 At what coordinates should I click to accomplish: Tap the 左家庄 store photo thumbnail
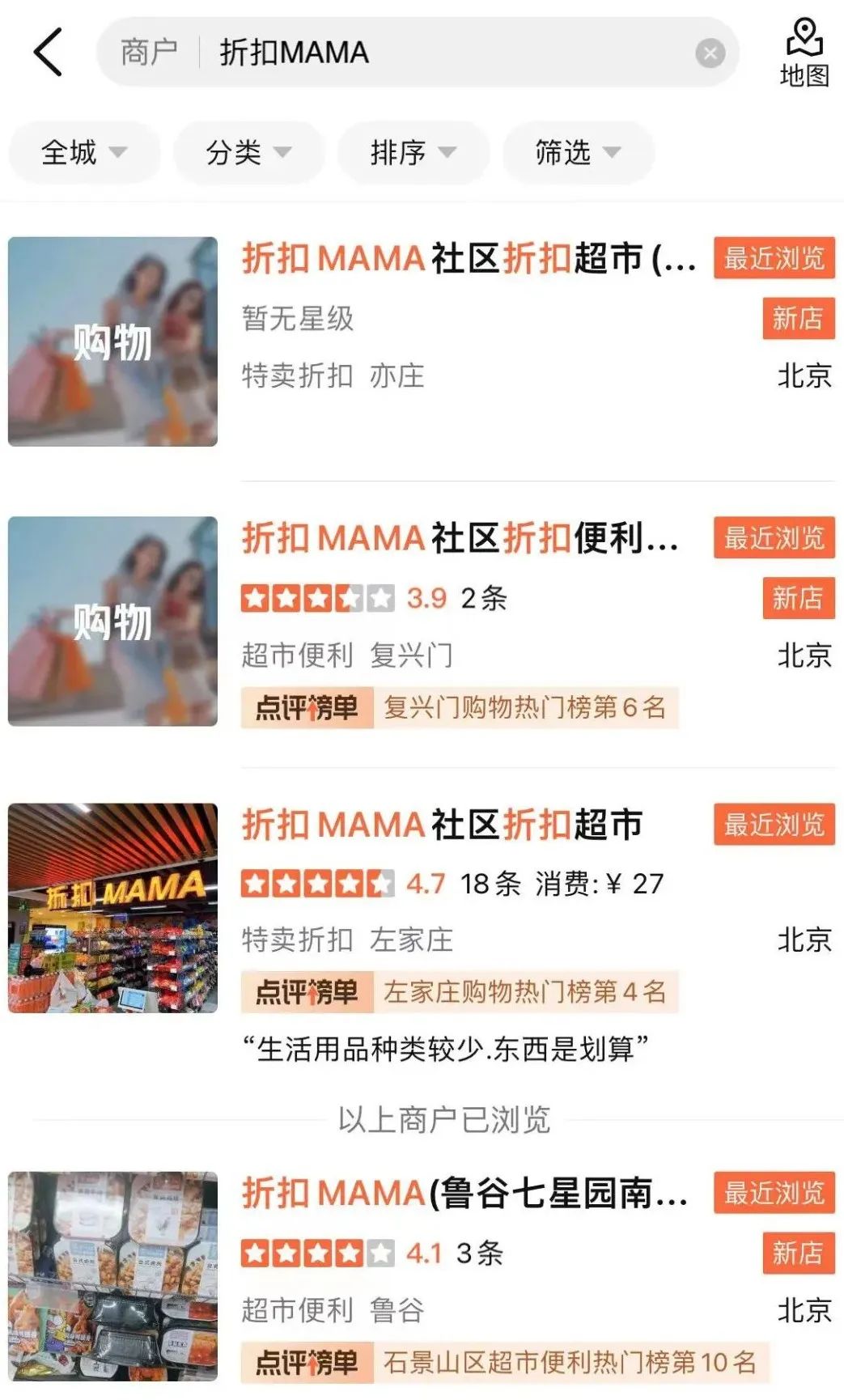113,907
